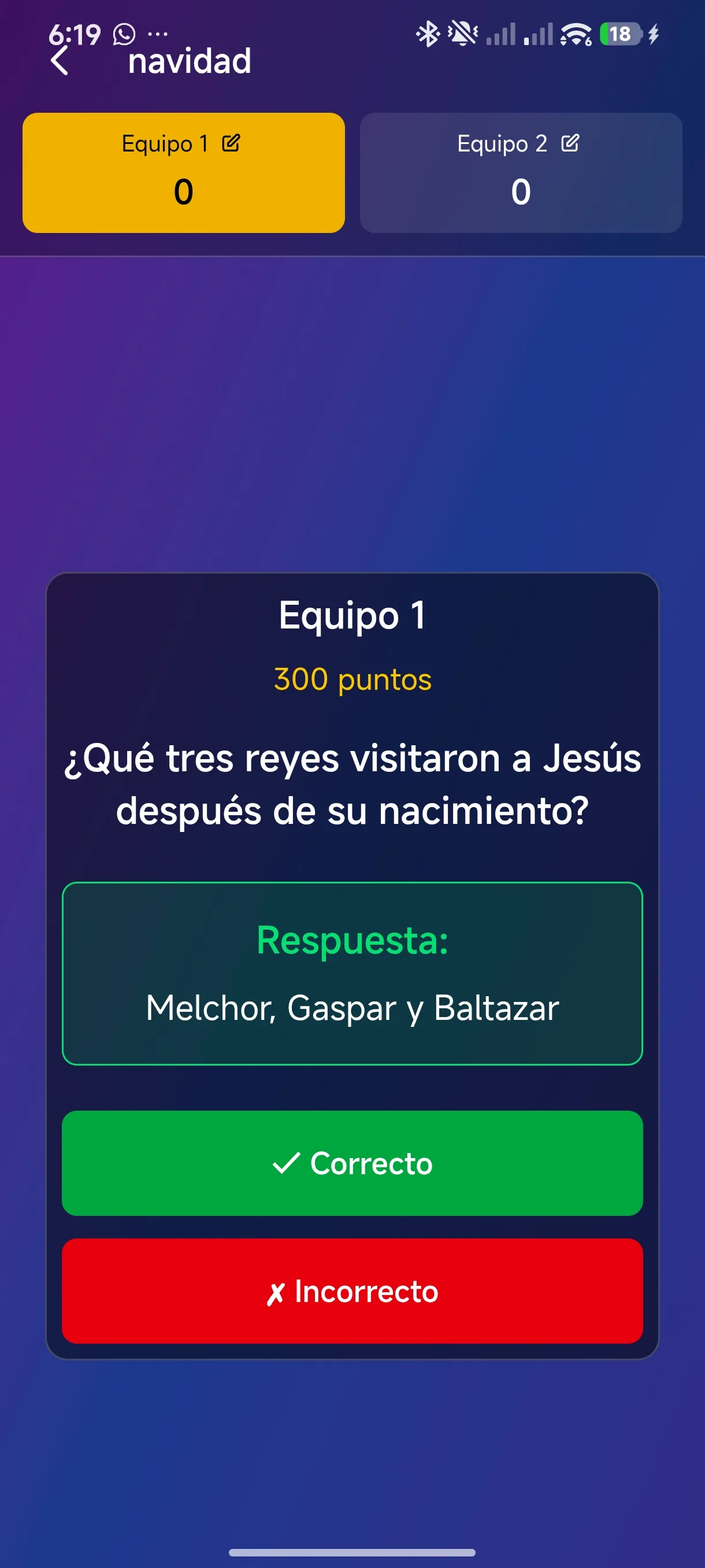Click the edit pencil icon next to Equipo 1
705x1568 pixels.
coord(231,145)
